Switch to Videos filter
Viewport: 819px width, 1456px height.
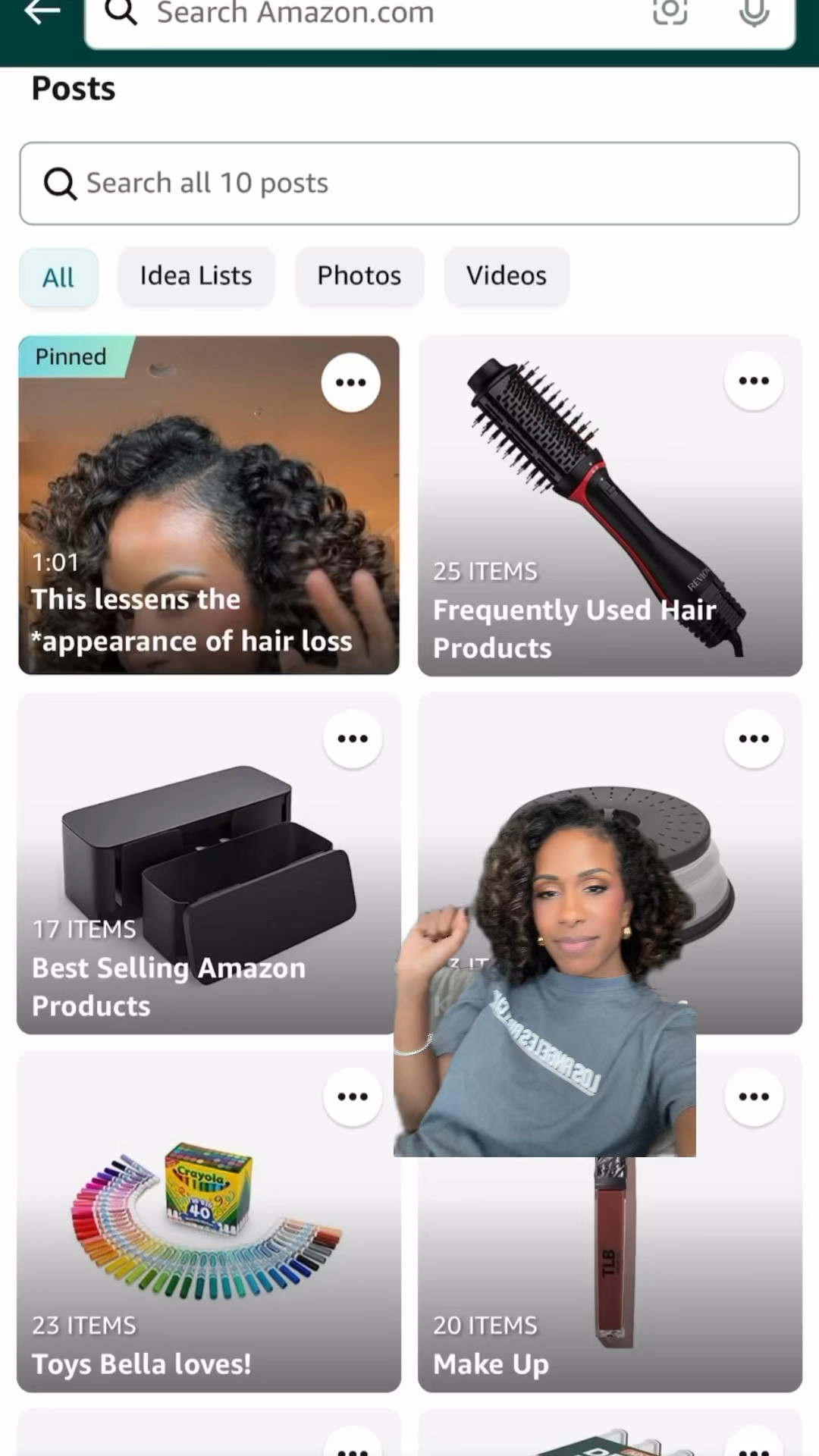(506, 276)
